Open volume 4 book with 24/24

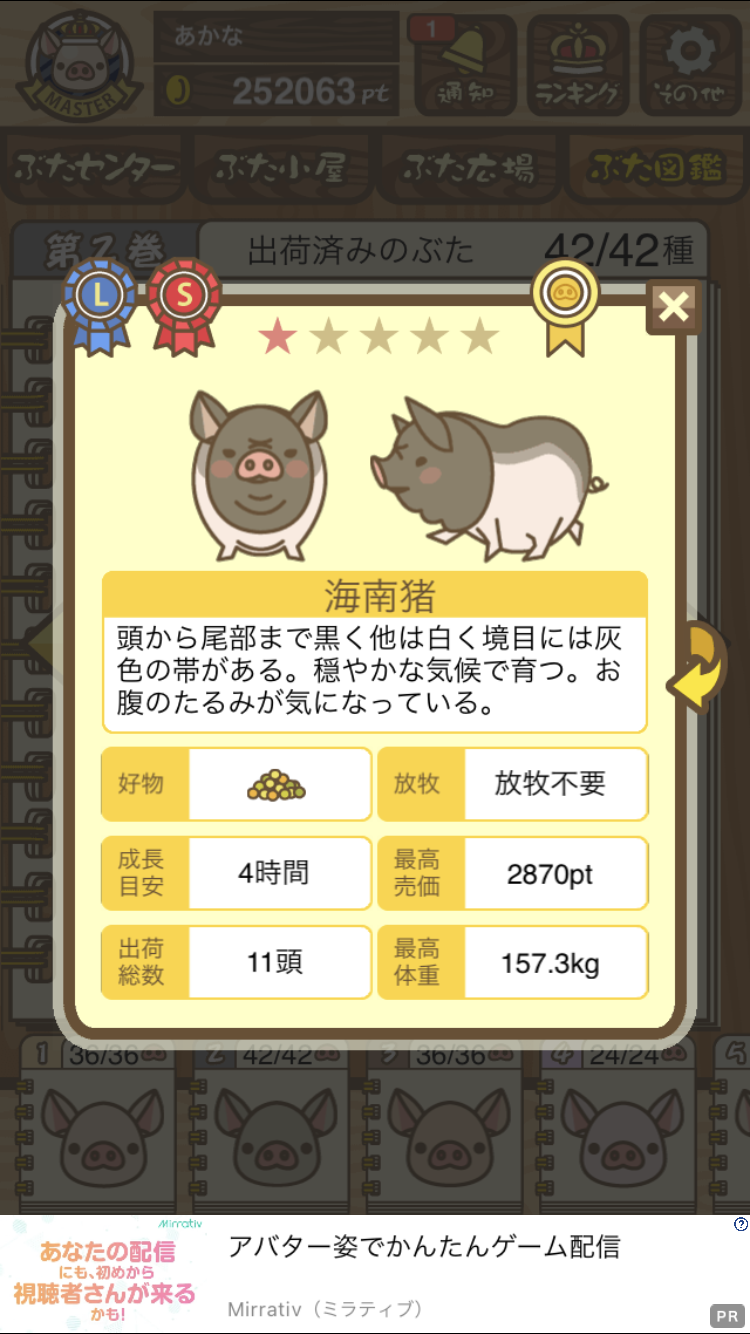coord(617,1118)
